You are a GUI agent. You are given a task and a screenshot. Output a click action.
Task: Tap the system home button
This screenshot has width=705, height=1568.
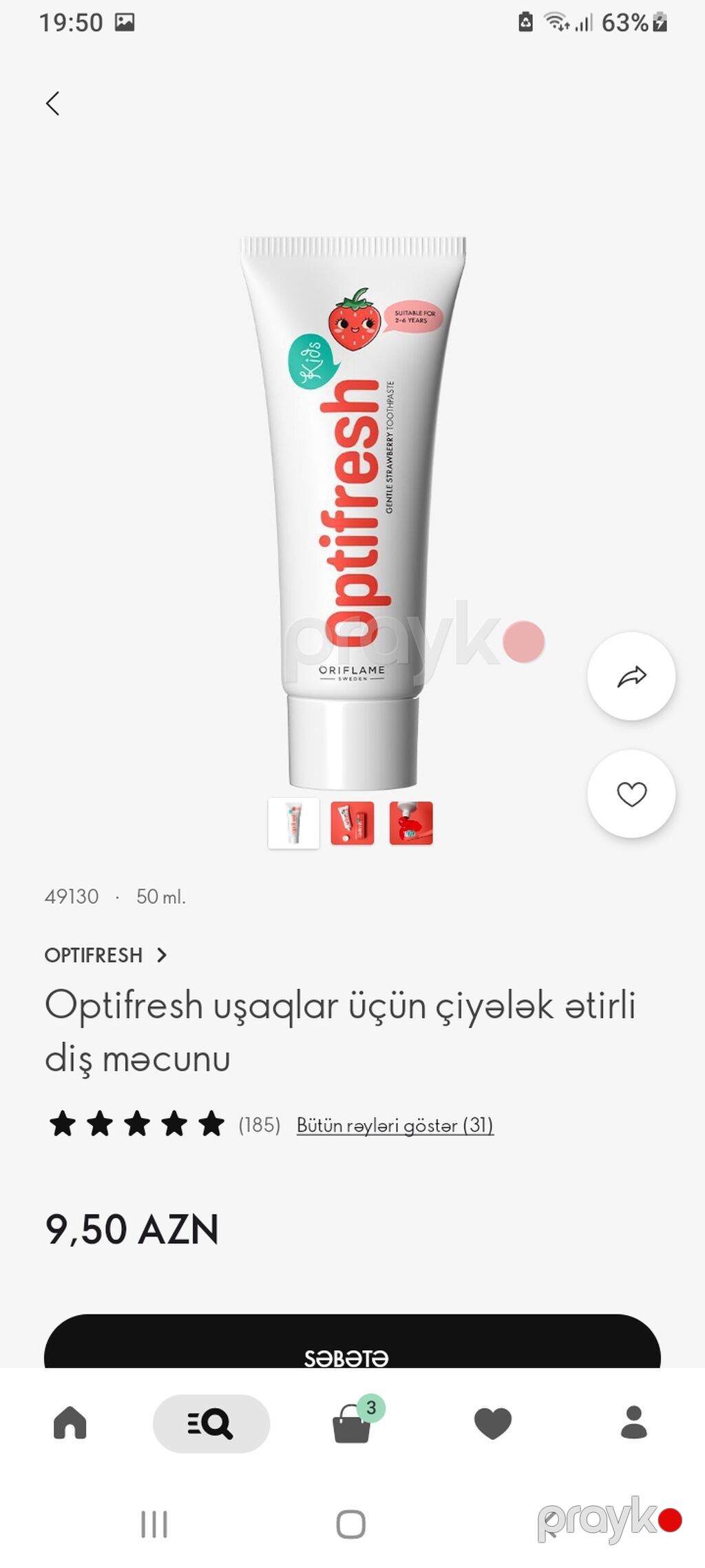tap(351, 1523)
